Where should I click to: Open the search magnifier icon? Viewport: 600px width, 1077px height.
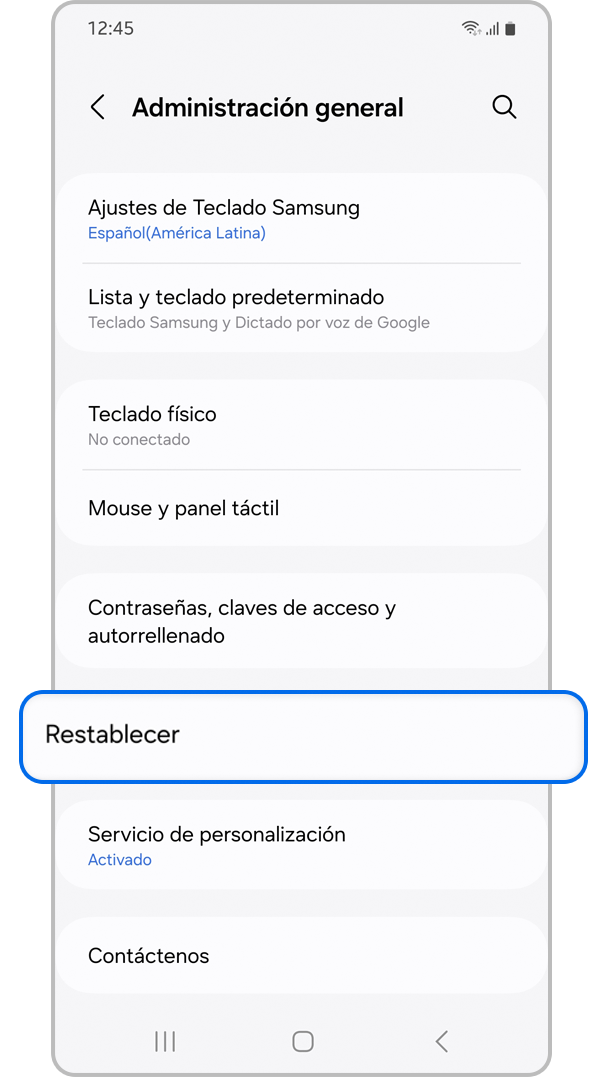click(504, 108)
